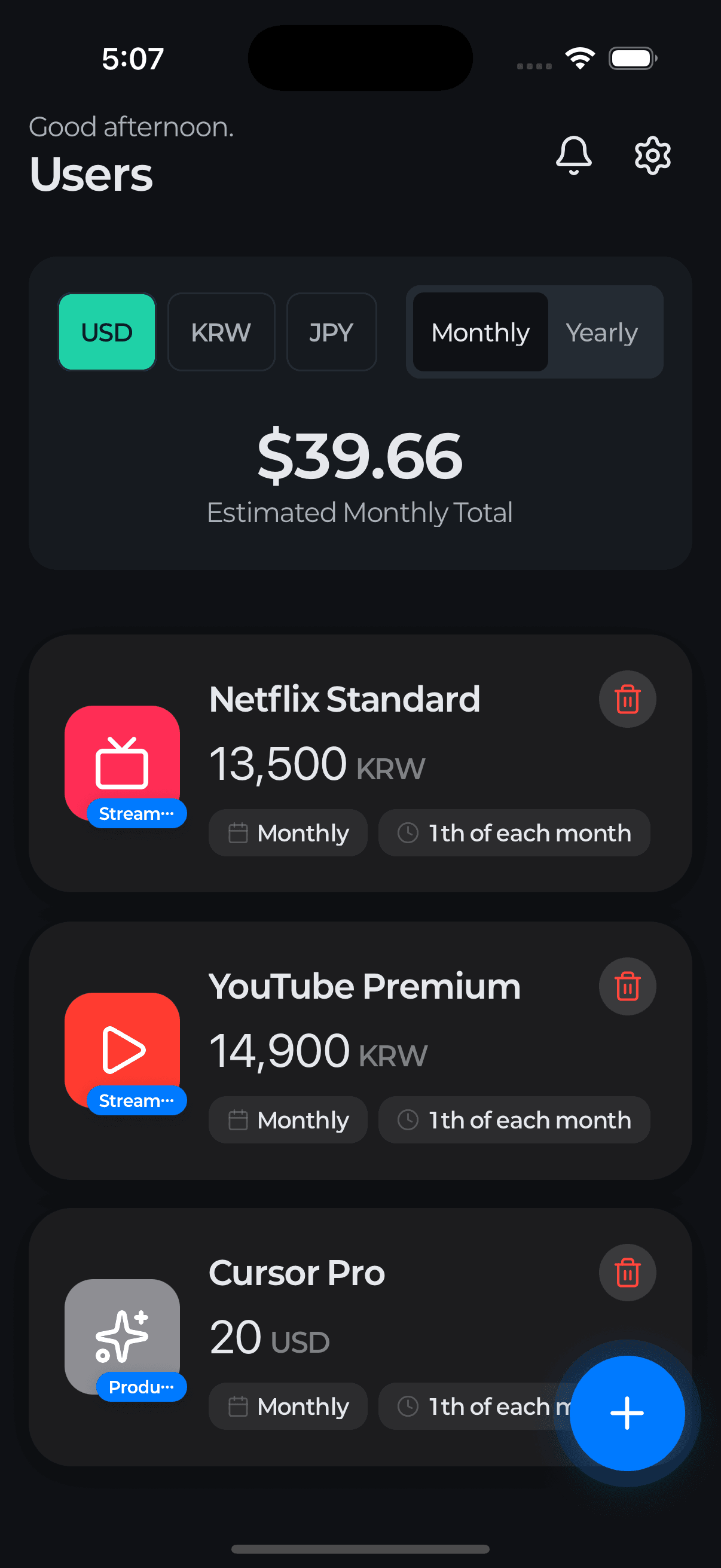
Task: Select USD as display currency
Action: click(x=106, y=332)
